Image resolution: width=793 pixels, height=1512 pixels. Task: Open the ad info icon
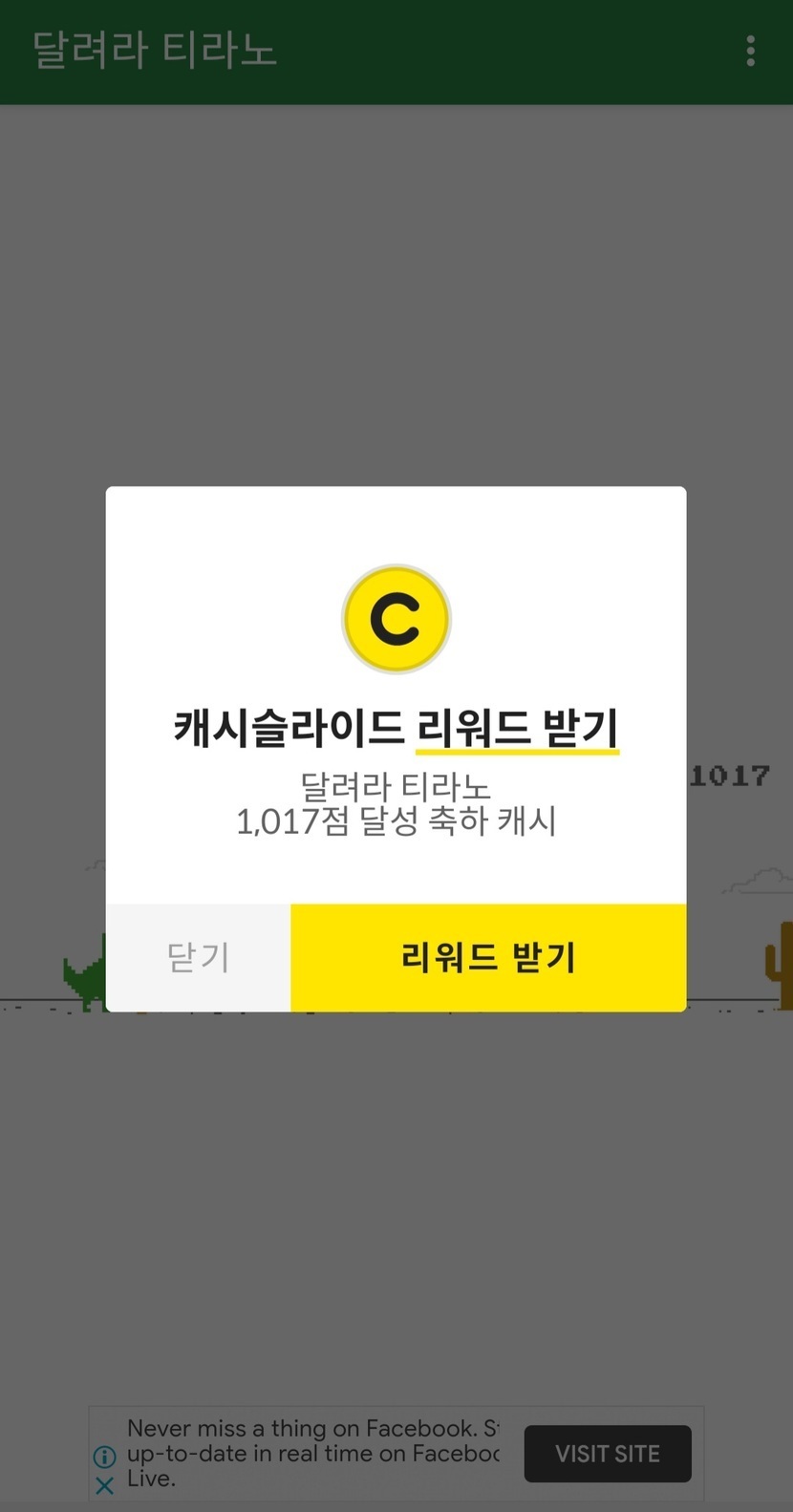[x=104, y=1457]
